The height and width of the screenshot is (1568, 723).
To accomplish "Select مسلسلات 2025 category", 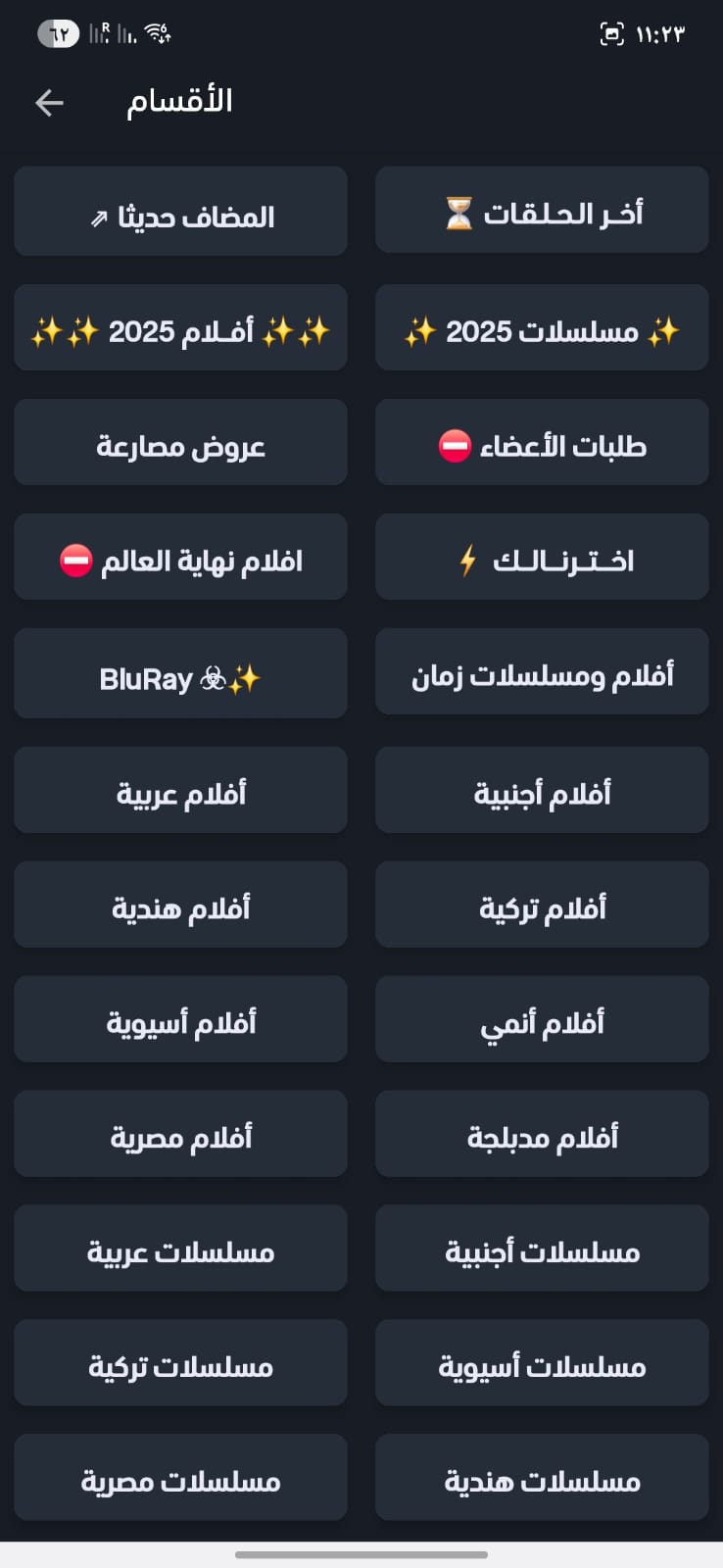I will pyautogui.click(x=542, y=327).
